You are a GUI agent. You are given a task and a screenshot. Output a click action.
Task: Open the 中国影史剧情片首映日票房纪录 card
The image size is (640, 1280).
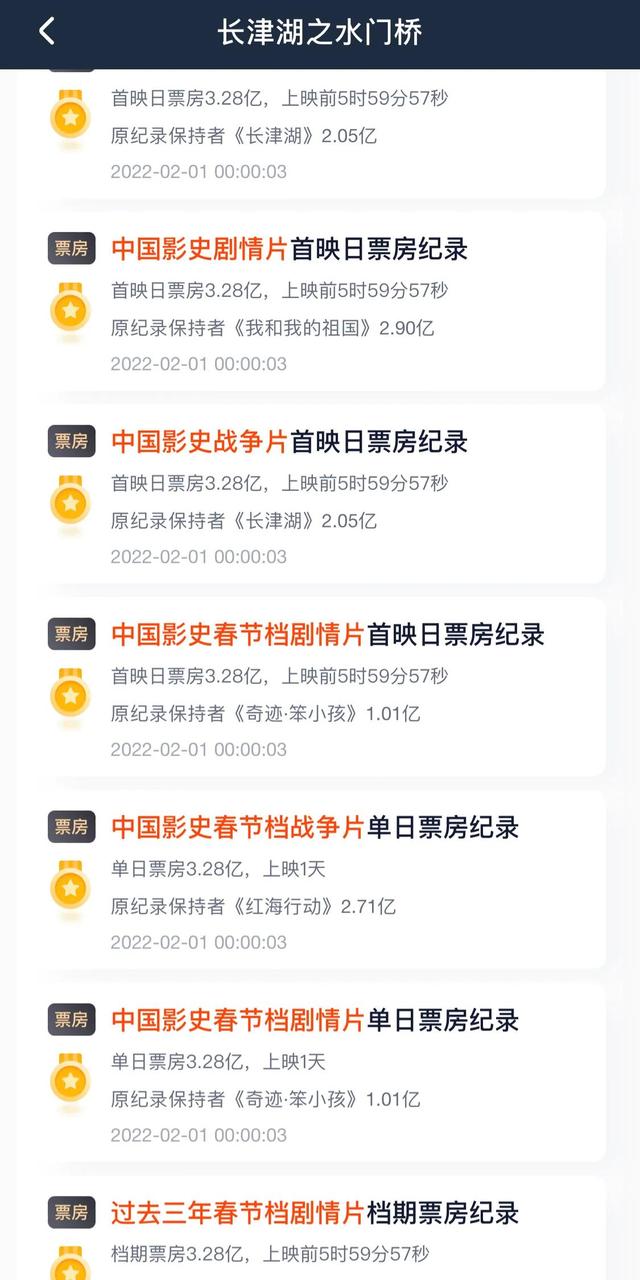click(x=320, y=301)
